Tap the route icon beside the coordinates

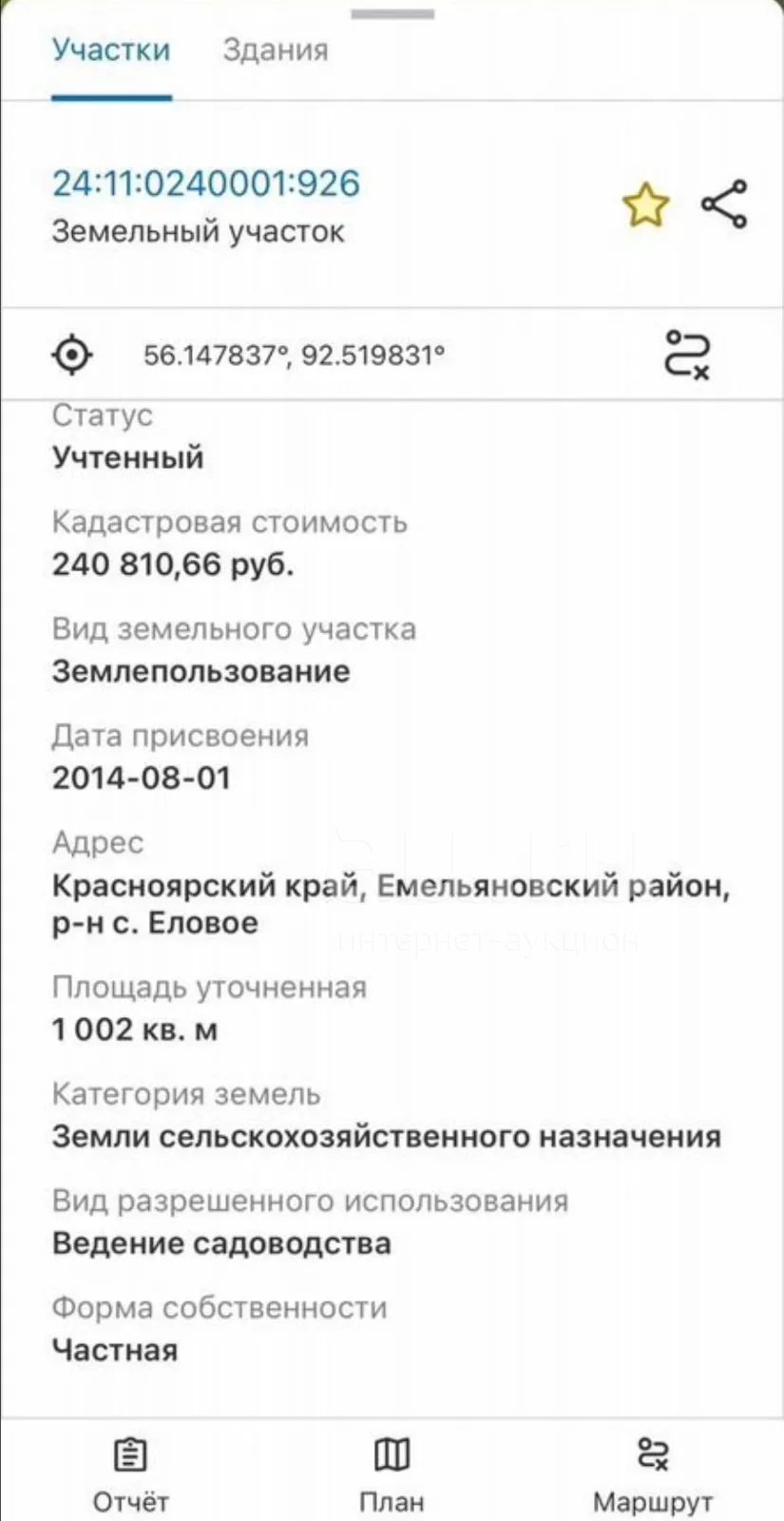(x=687, y=355)
